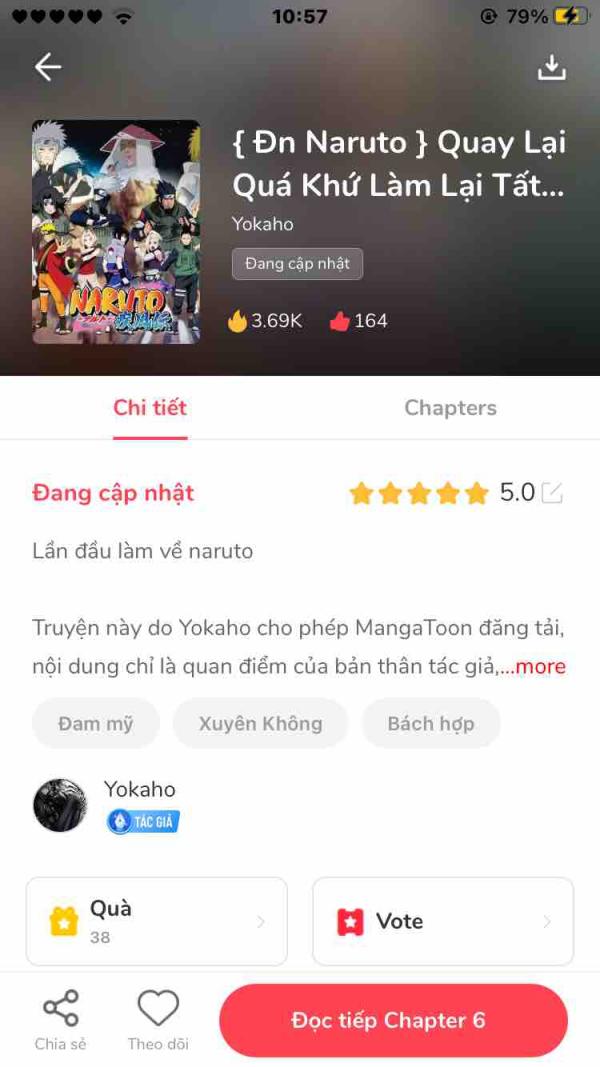Follow the story with Theo dõi
The image size is (600, 1067).
click(158, 1019)
